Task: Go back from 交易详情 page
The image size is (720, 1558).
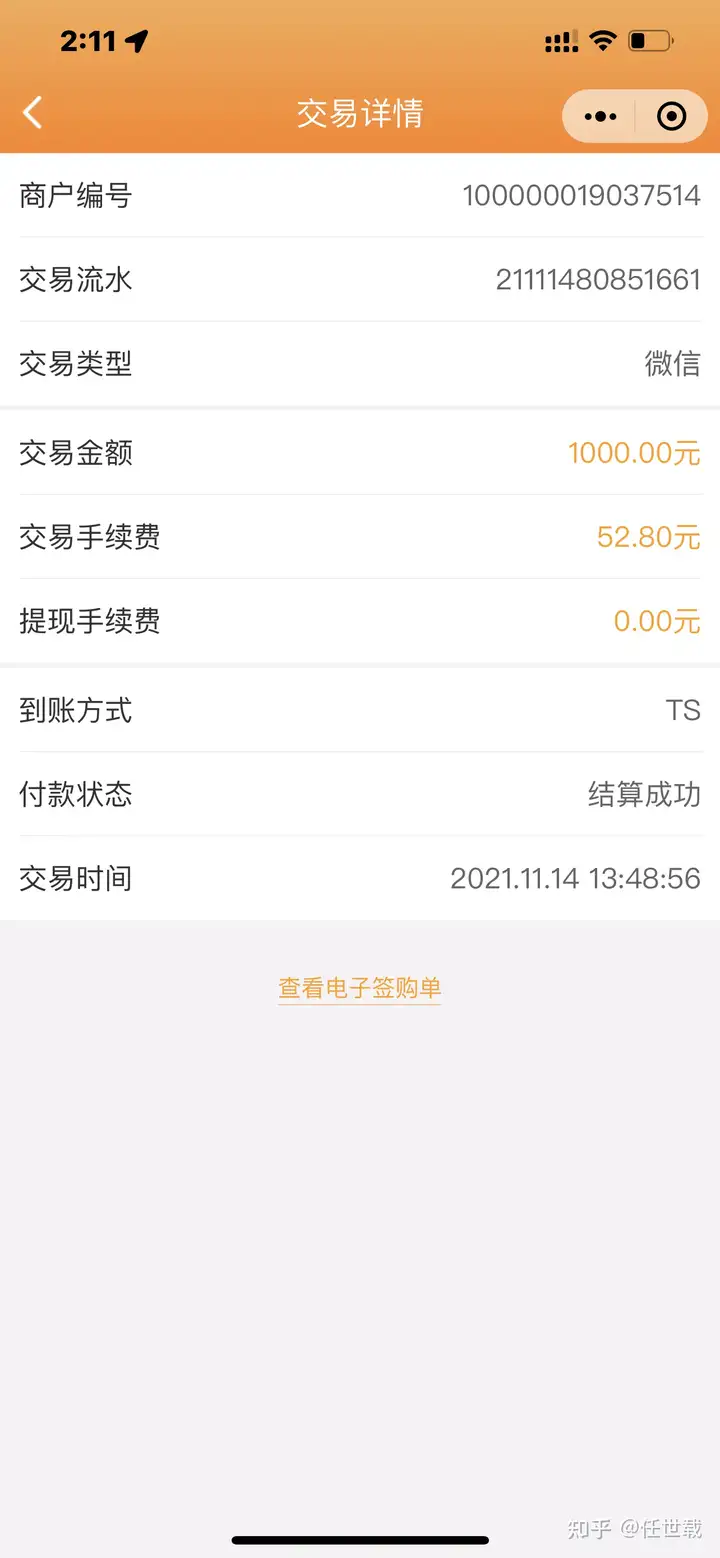Action: [x=33, y=113]
